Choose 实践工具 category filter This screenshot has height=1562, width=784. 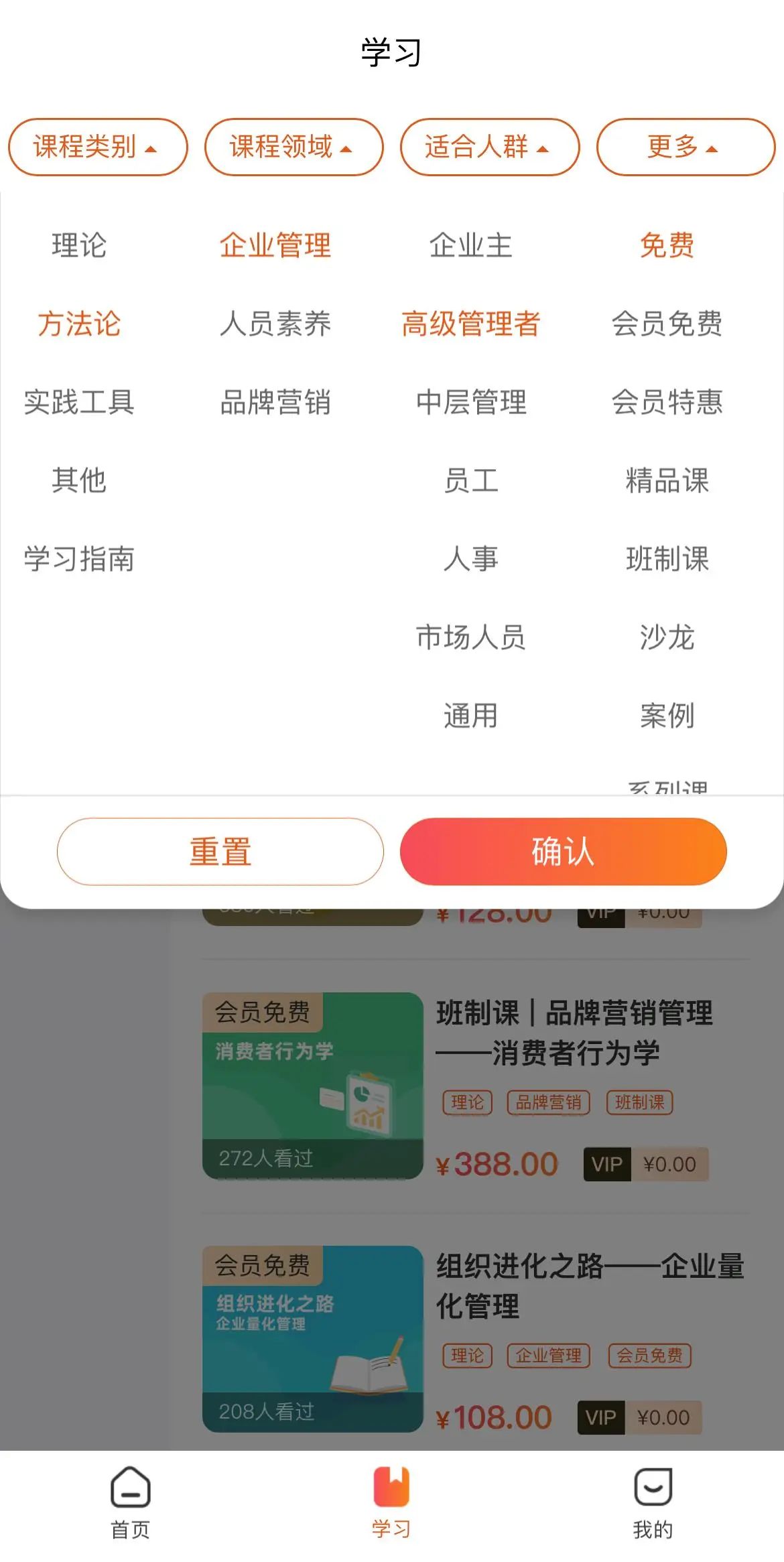(x=79, y=402)
